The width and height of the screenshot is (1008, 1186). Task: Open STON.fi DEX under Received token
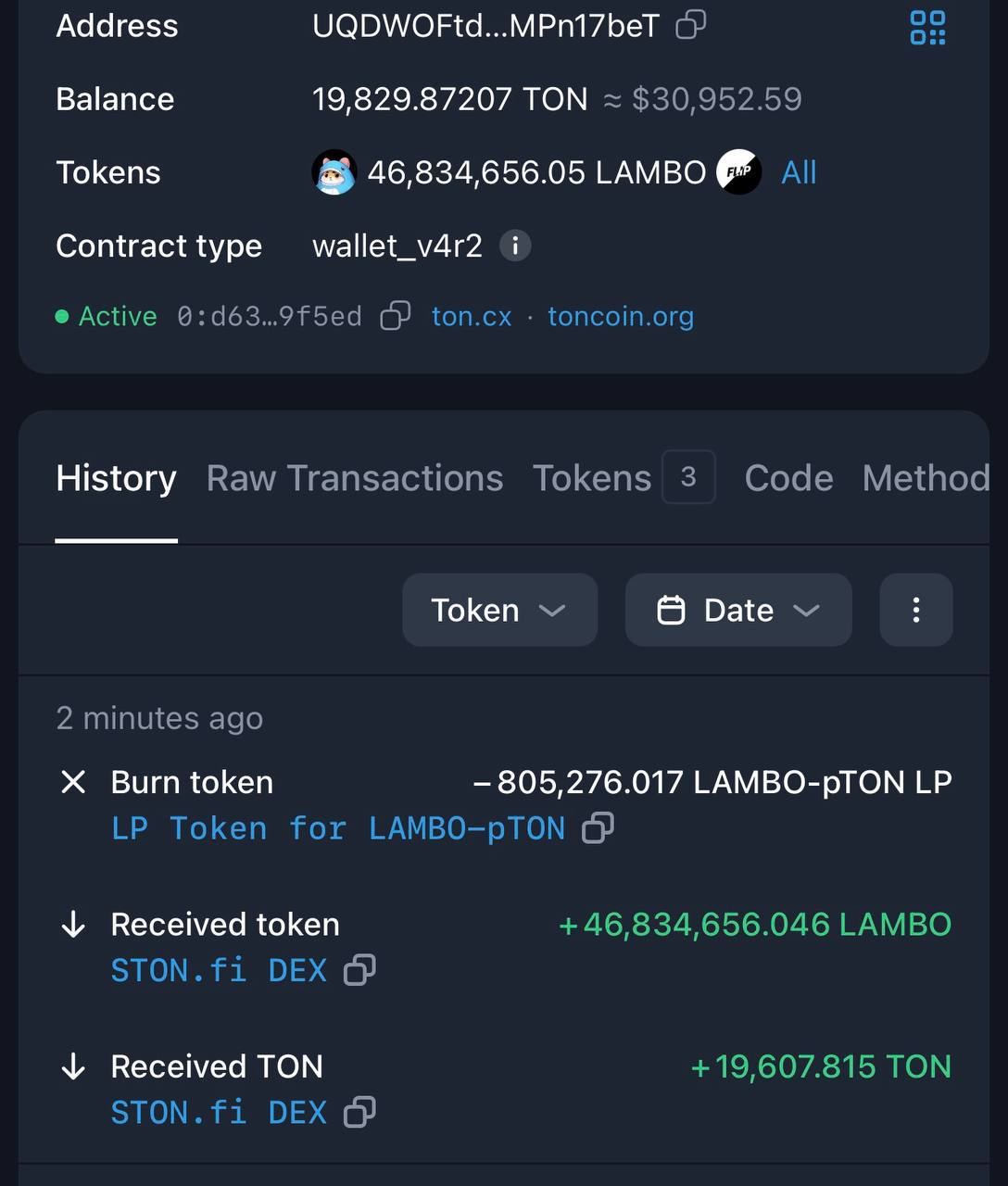(219, 970)
